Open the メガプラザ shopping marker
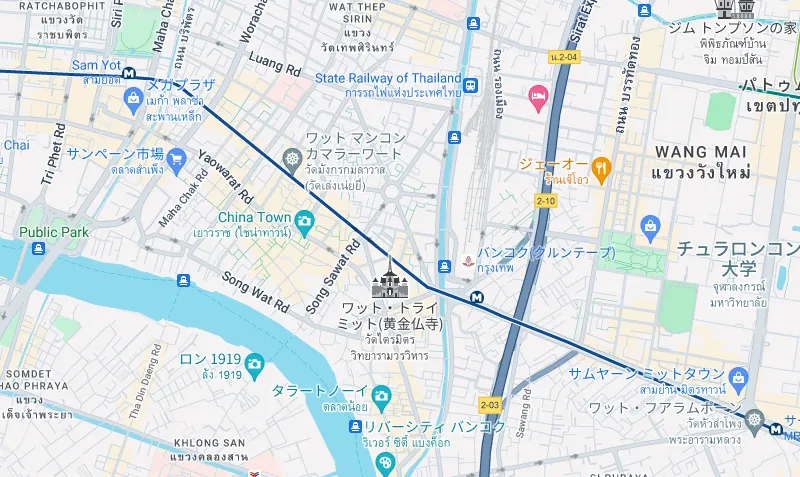Viewport: 800px width, 477px height. [133, 97]
